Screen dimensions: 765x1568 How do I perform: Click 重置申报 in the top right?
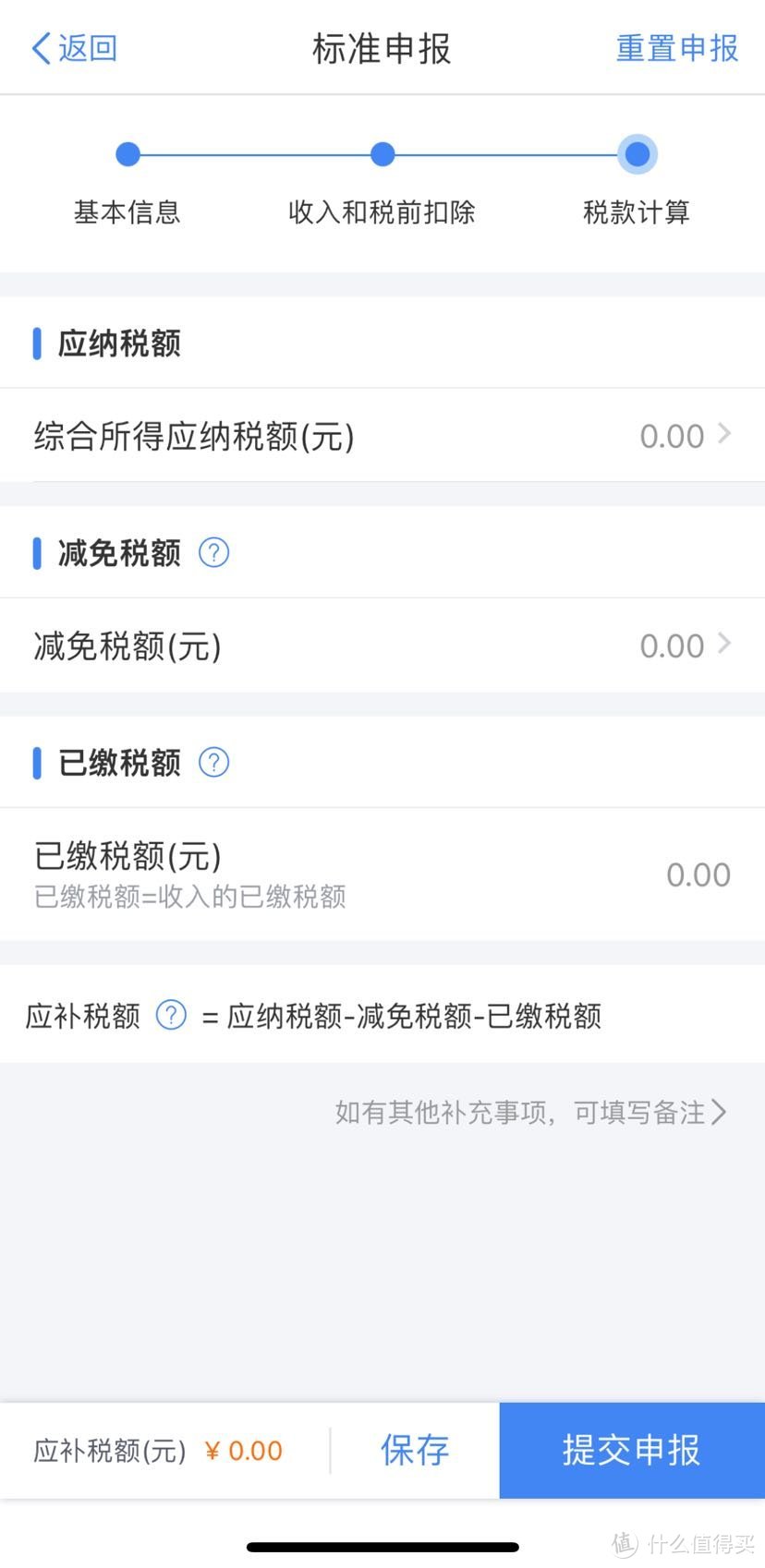(675, 48)
